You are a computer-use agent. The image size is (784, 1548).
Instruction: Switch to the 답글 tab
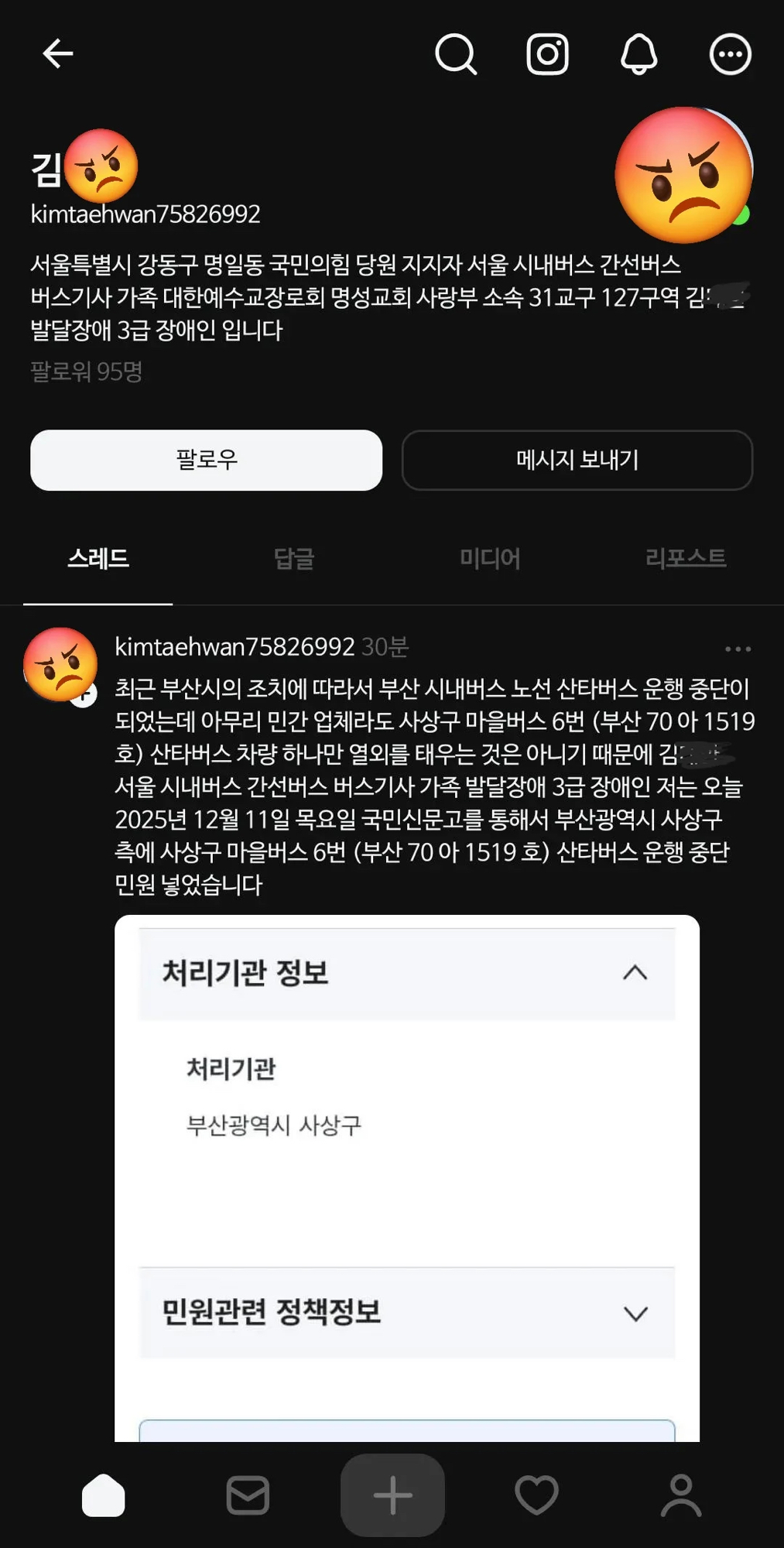click(x=294, y=558)
